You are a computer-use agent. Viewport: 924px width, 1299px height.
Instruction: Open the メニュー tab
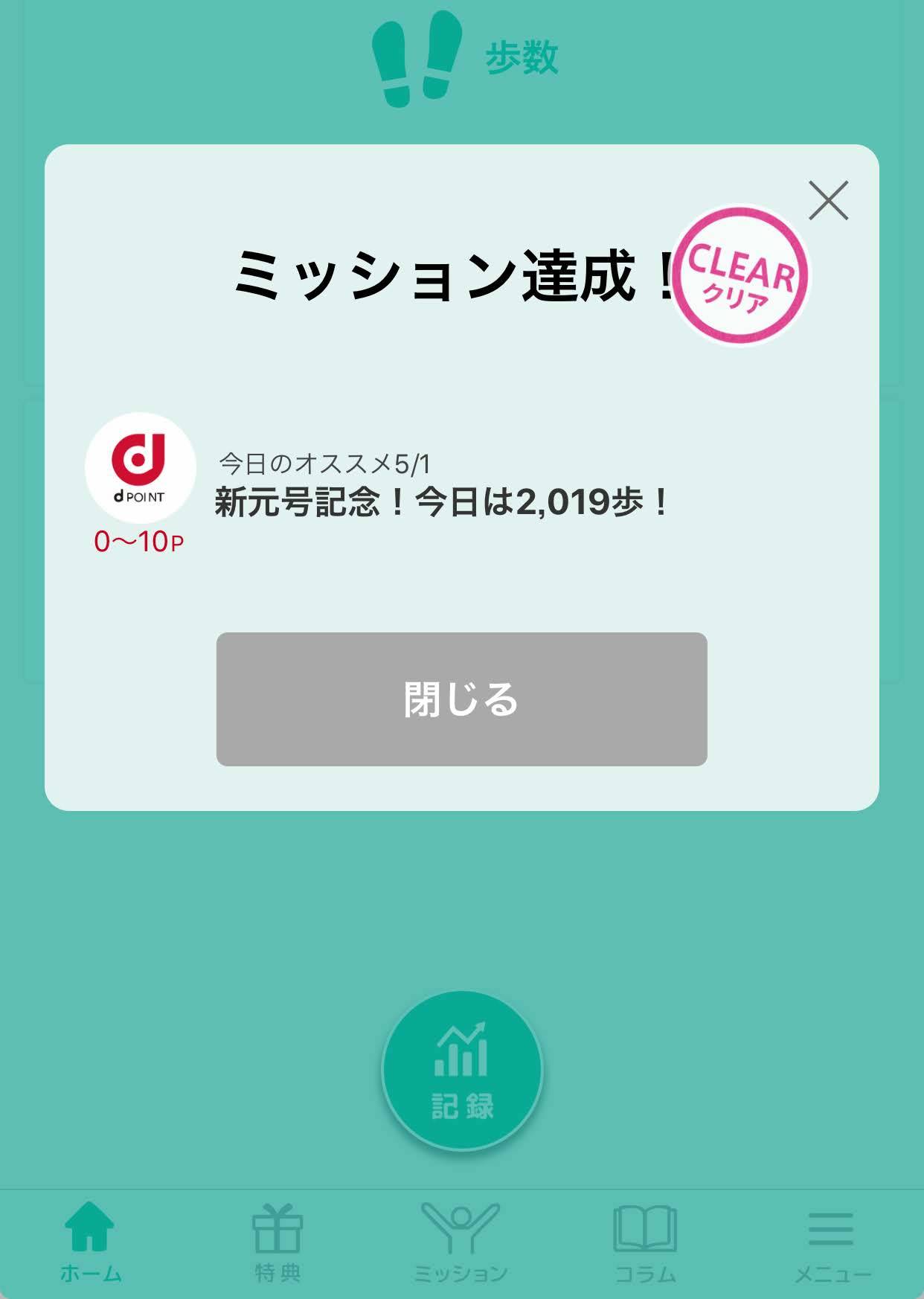point(831,1242)
